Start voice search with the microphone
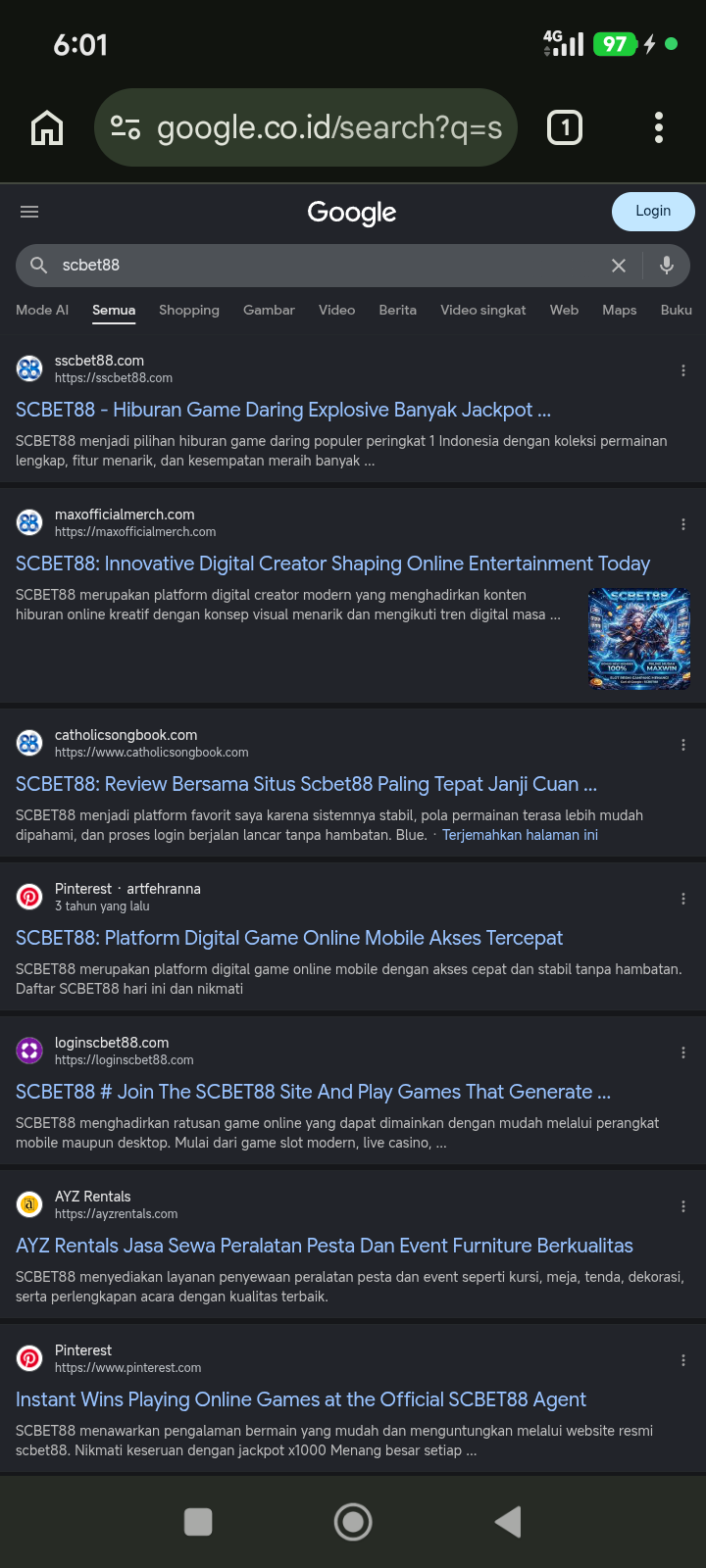 tap(667, 266)
